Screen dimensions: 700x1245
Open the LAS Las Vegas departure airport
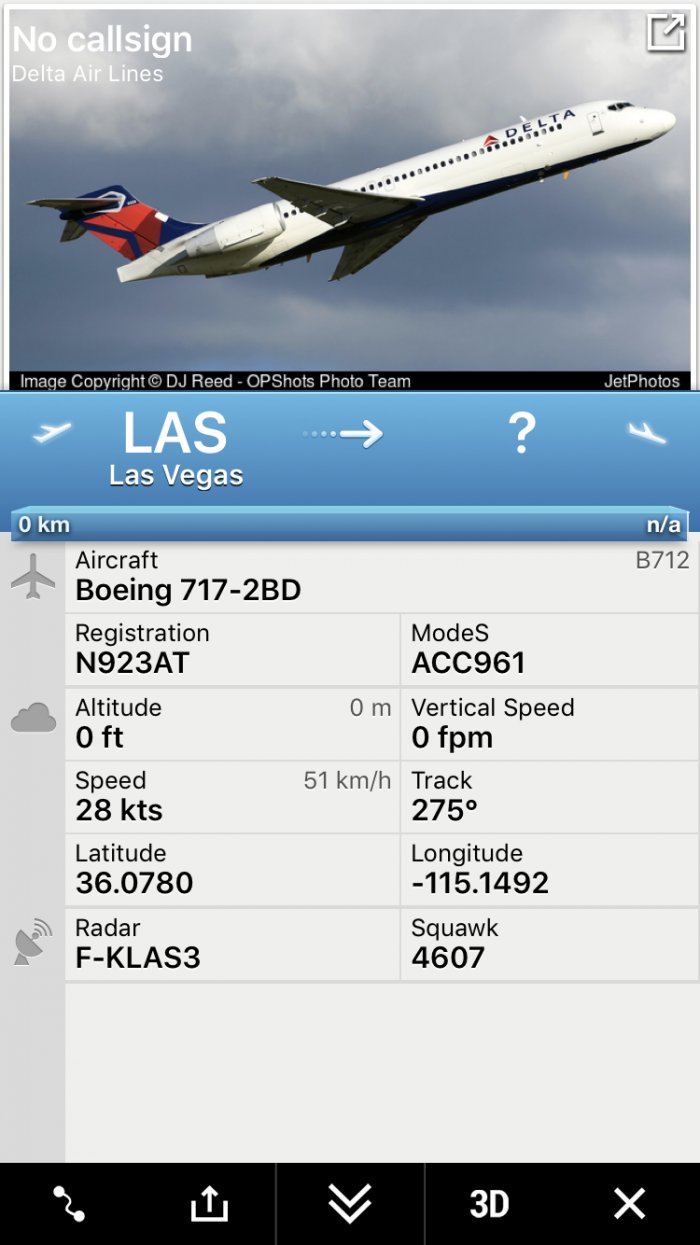[176, 448]
